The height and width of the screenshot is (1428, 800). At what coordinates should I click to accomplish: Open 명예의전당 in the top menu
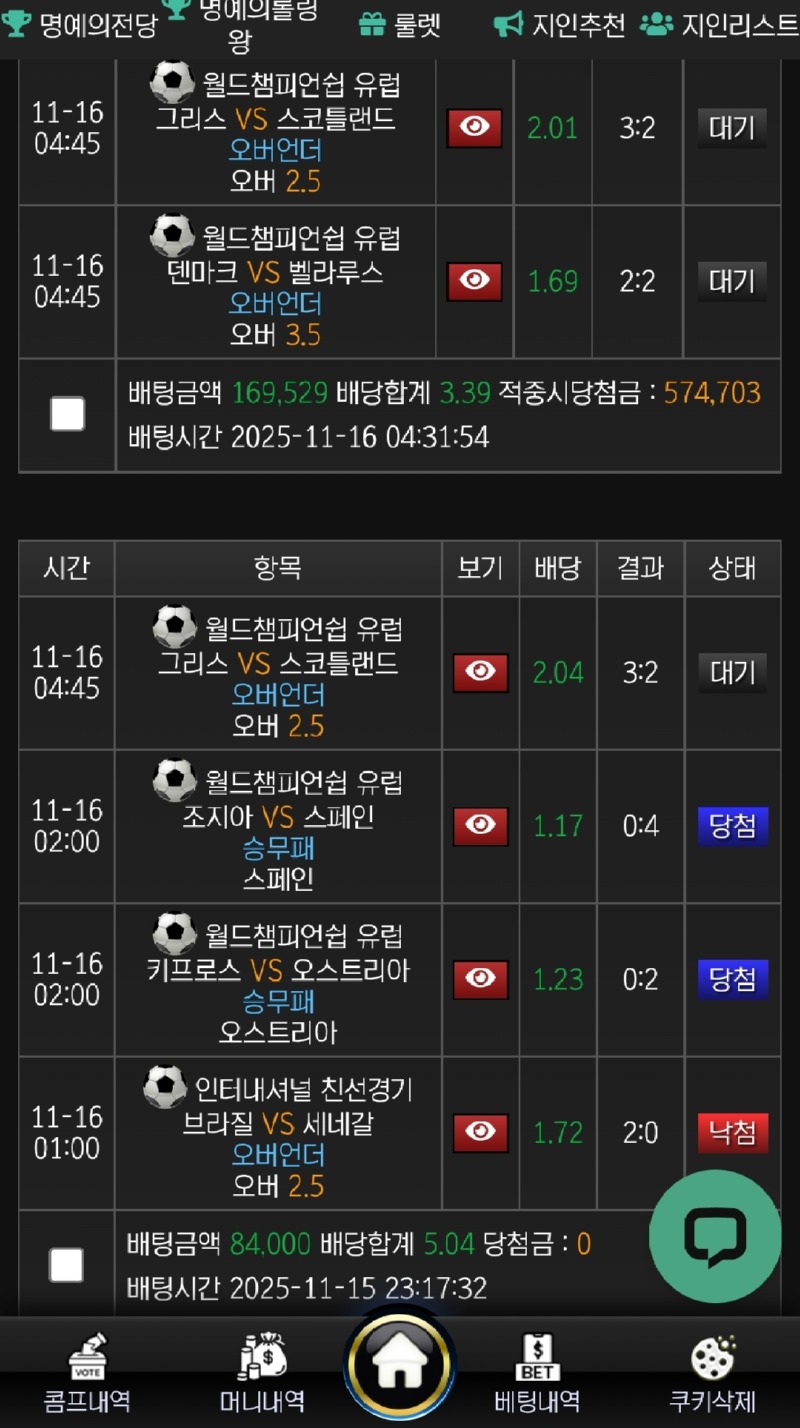pos(80,25)
